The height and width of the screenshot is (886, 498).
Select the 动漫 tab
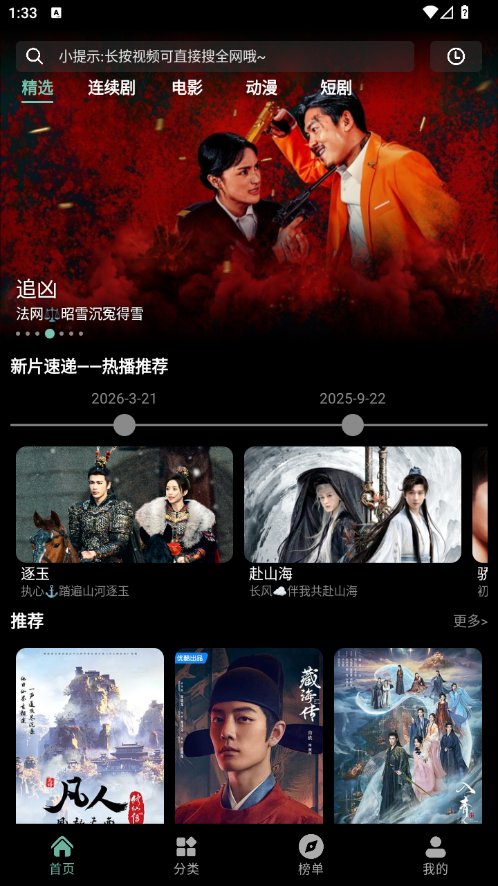click(261, 88)
